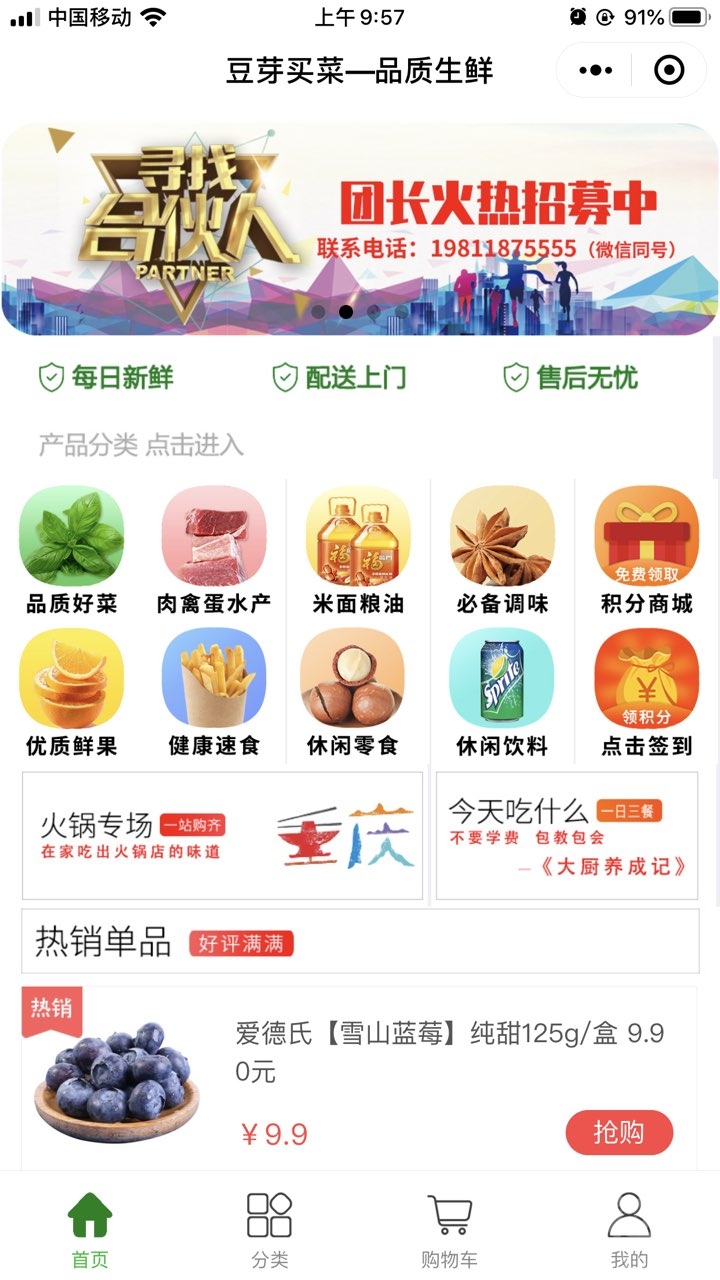Open the mini program more-options menu
Viewport: 720px width, 1280px height.
click(596, 70)
